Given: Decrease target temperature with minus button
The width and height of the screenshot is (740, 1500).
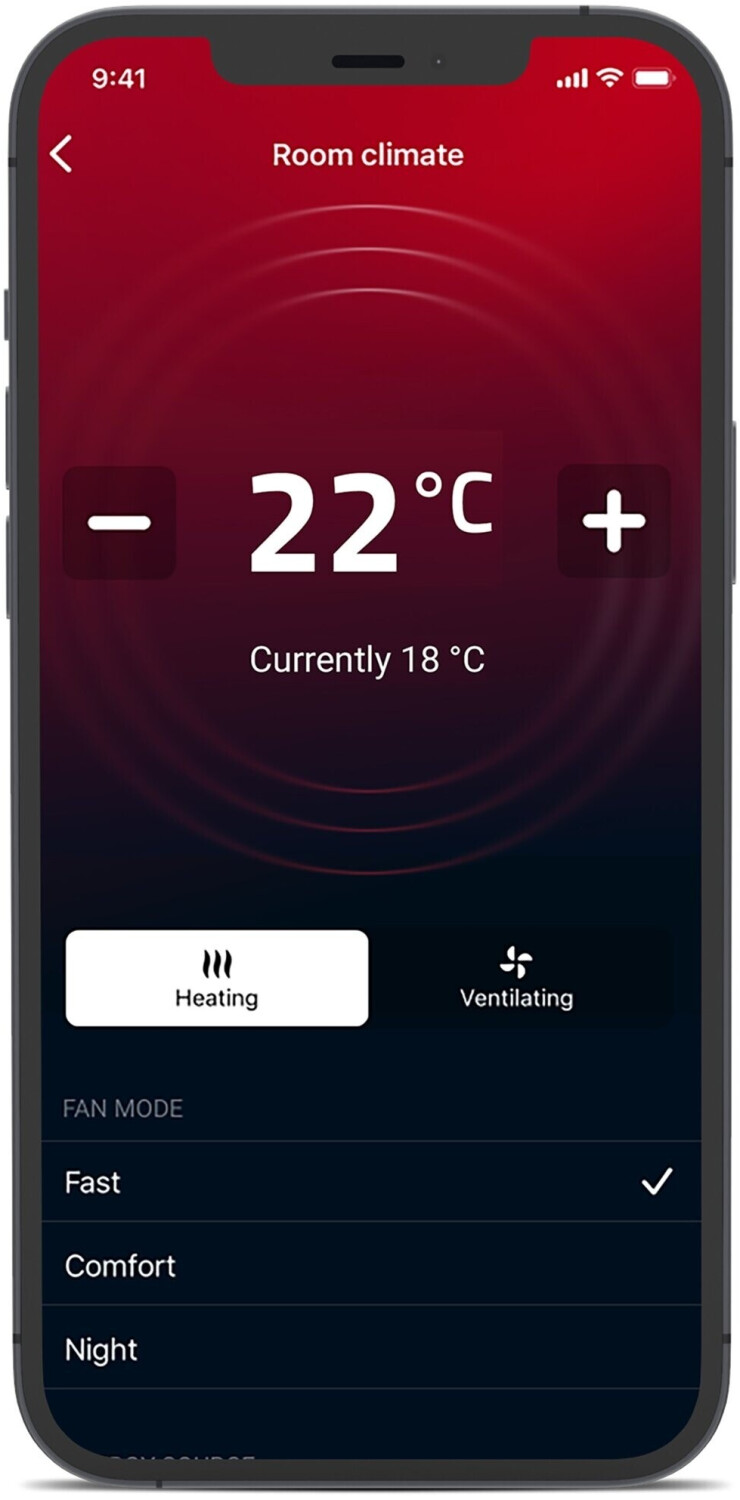Looking at the screenshot, I should click(119, 522).
